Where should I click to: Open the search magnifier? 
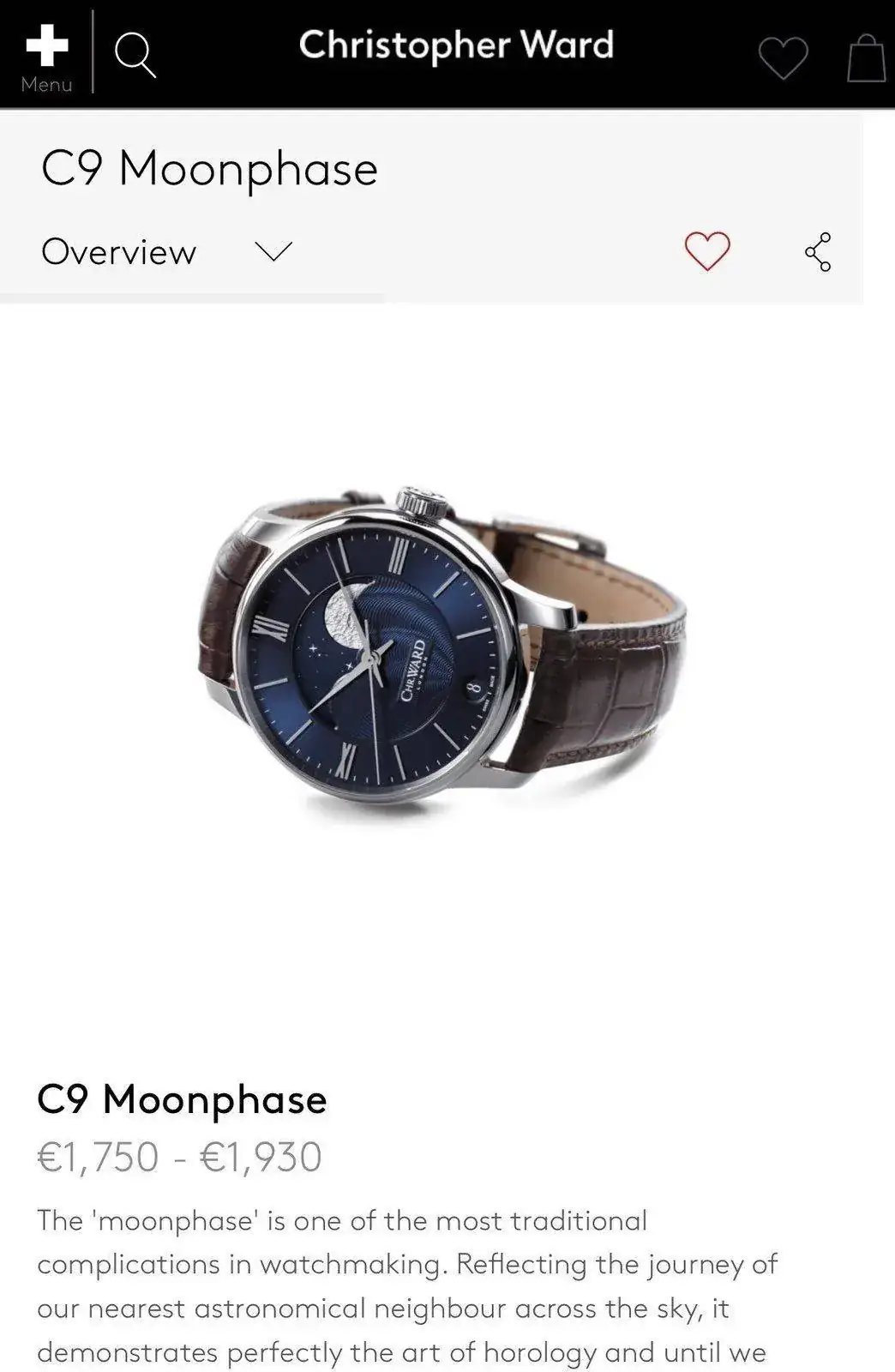pyautogui.click(x=135, y=55)
